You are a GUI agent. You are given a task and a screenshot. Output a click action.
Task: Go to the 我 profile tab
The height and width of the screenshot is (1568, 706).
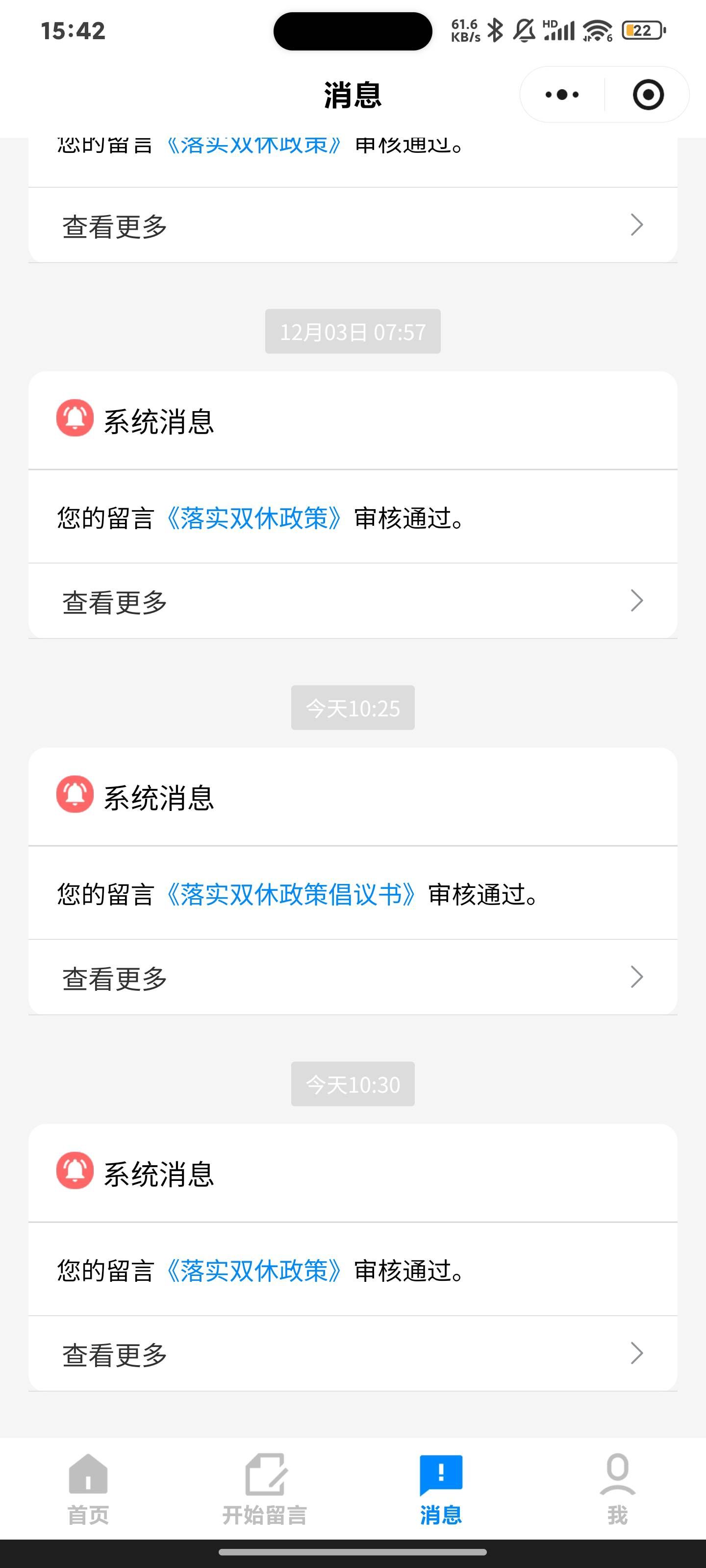tap(617, 1489)
